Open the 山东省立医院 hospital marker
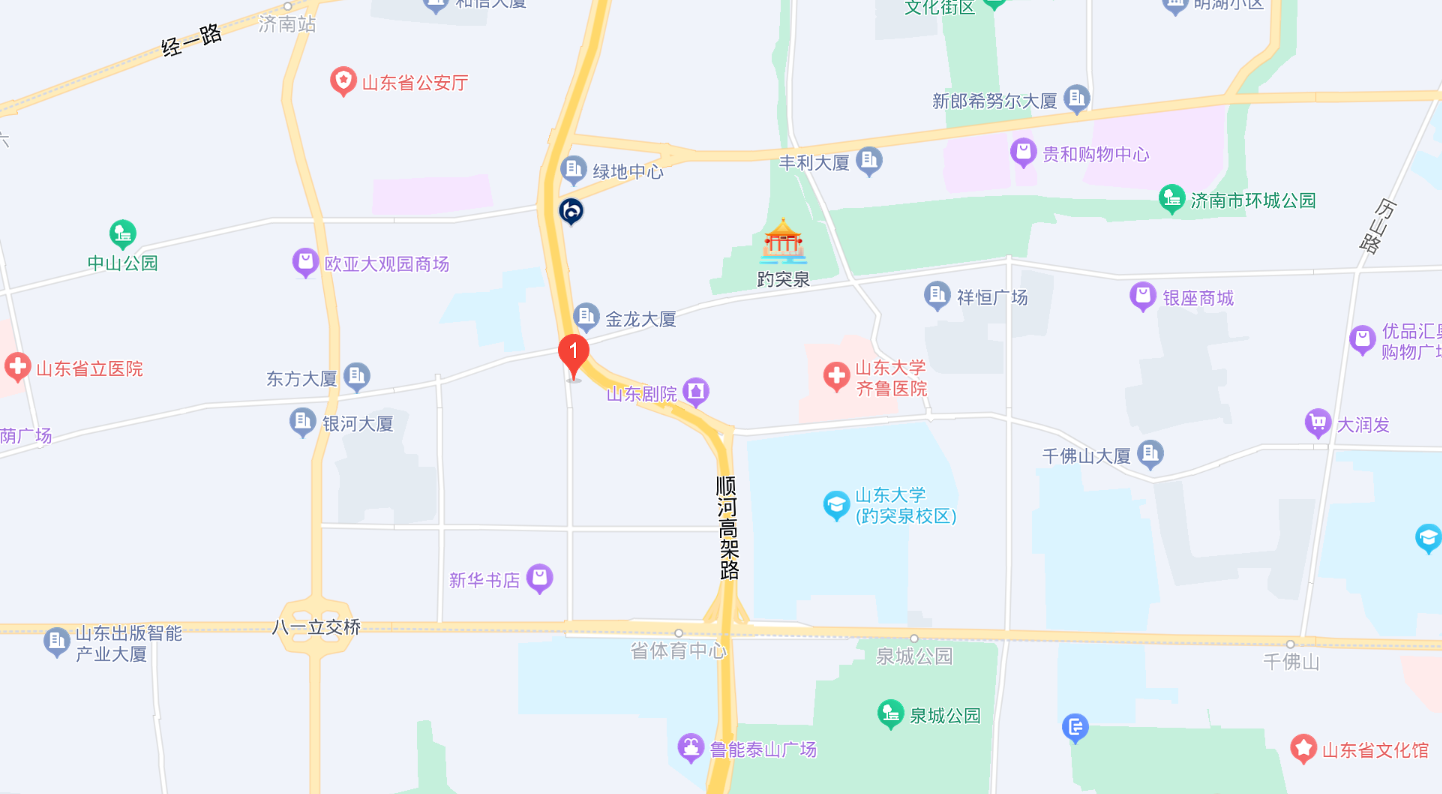 pos(17,367)
